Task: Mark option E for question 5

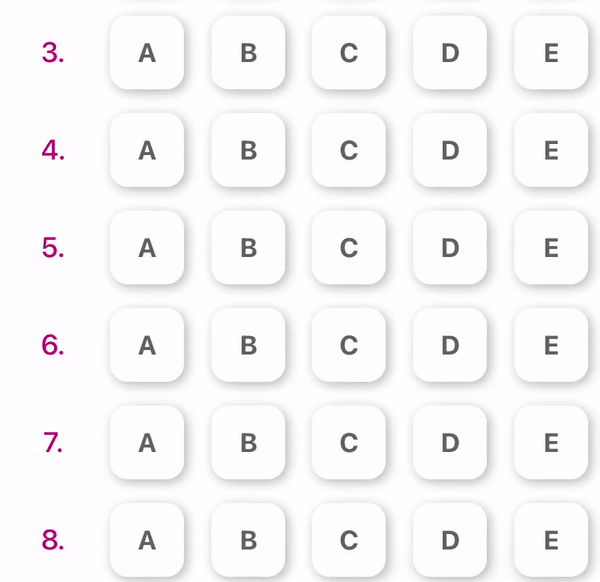Action: [551, 247]
